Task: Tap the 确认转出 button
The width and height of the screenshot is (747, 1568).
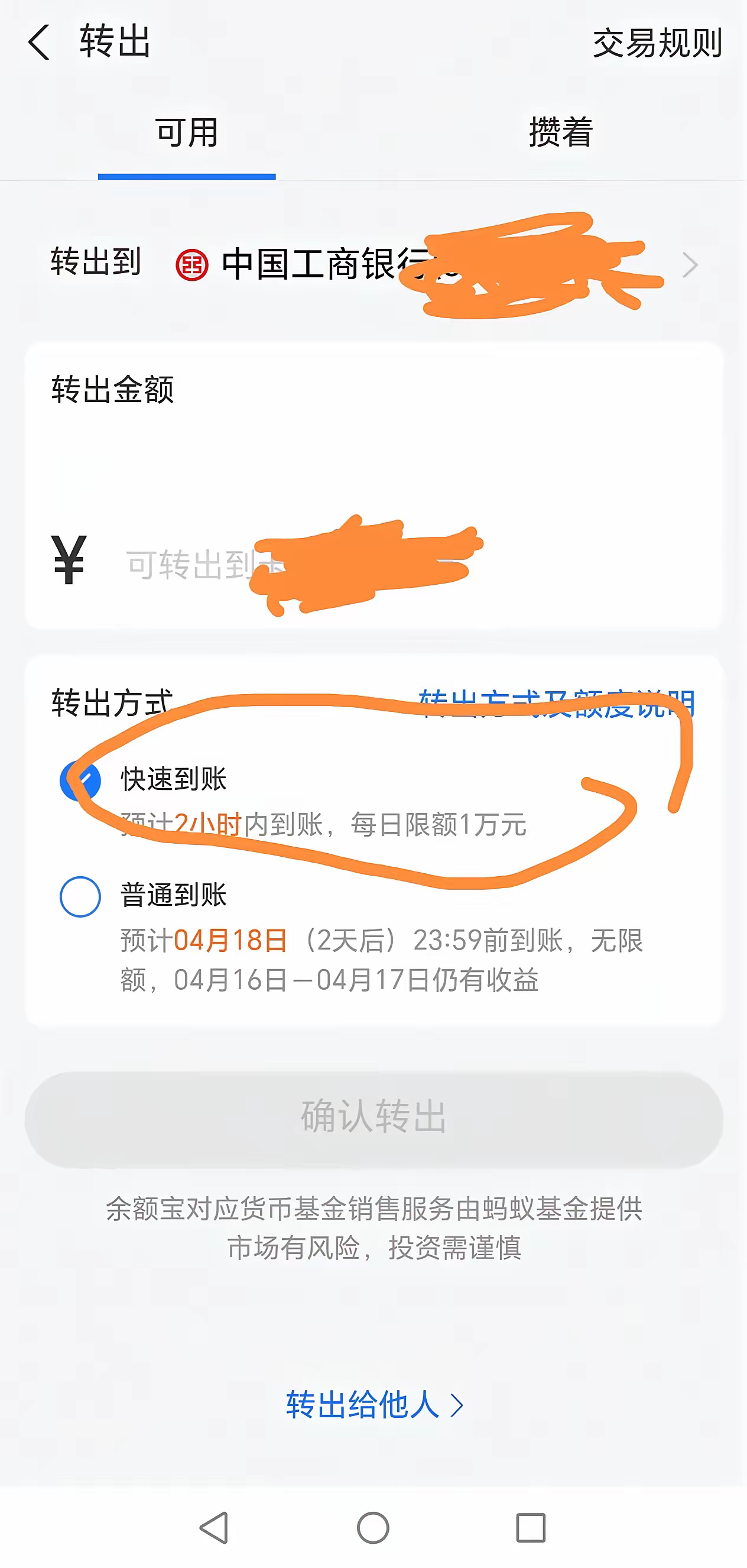Action: click(x=373, y=1119)
